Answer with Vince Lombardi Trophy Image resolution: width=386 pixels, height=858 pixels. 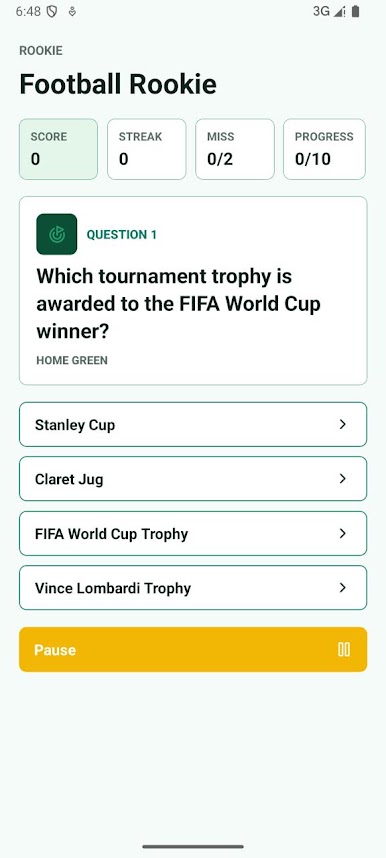click(x=193, y=588)
